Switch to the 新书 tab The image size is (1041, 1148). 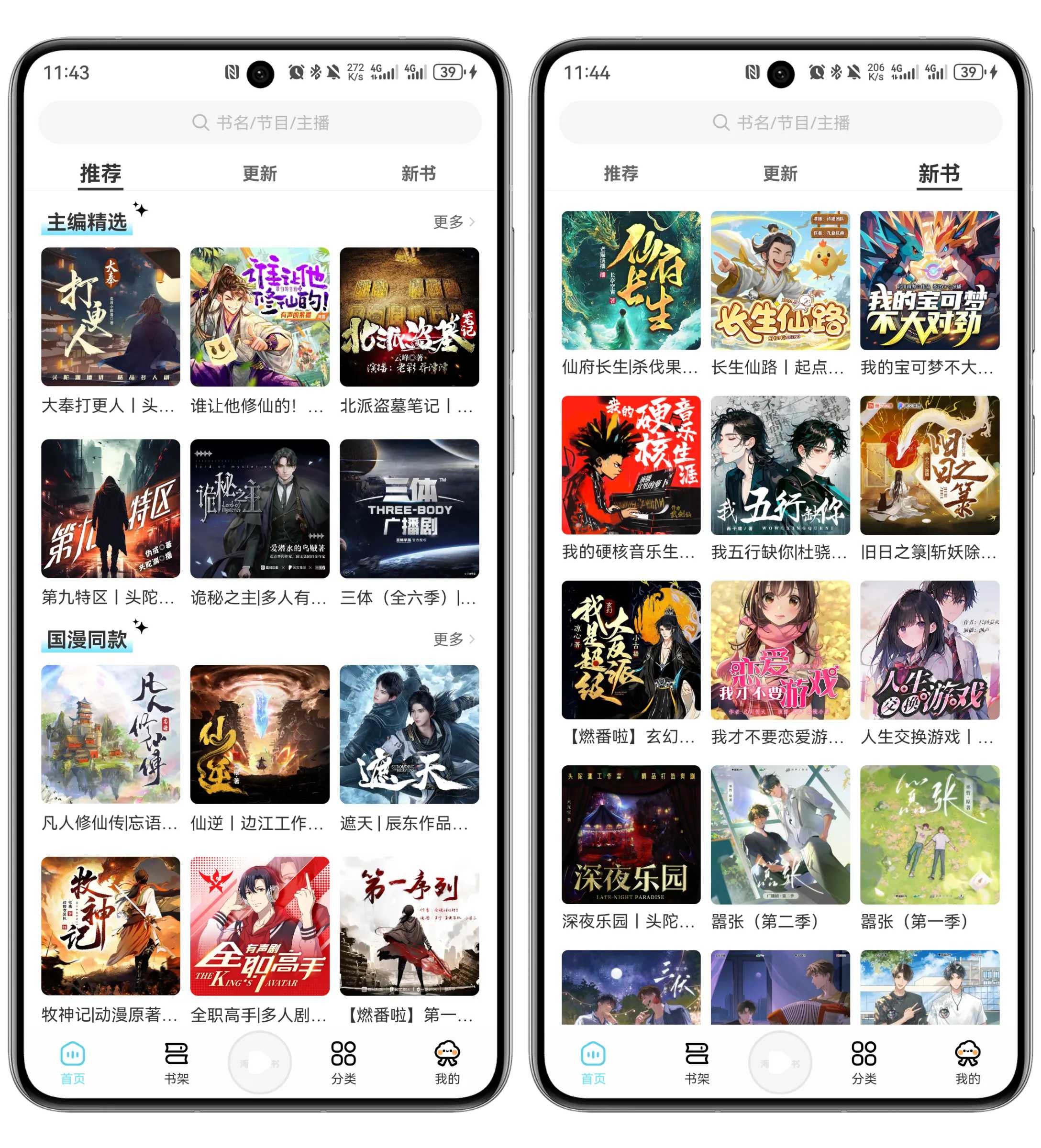[939, 174]
